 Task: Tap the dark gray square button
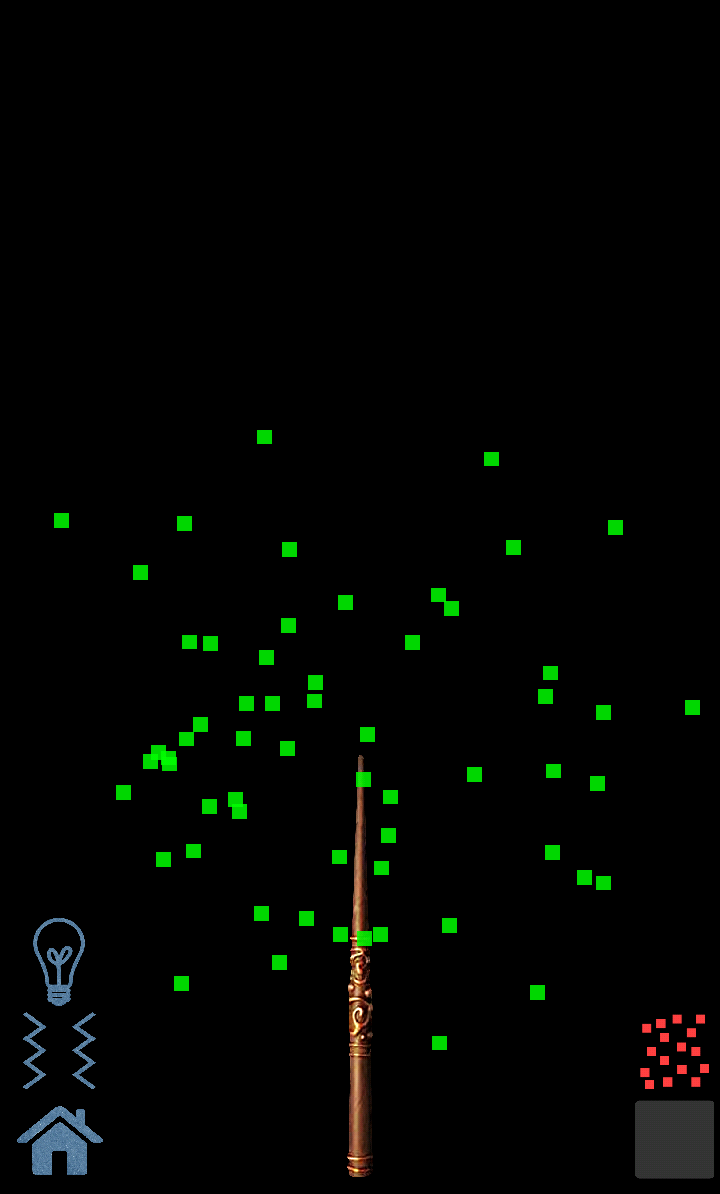(x=674, y=1139)
